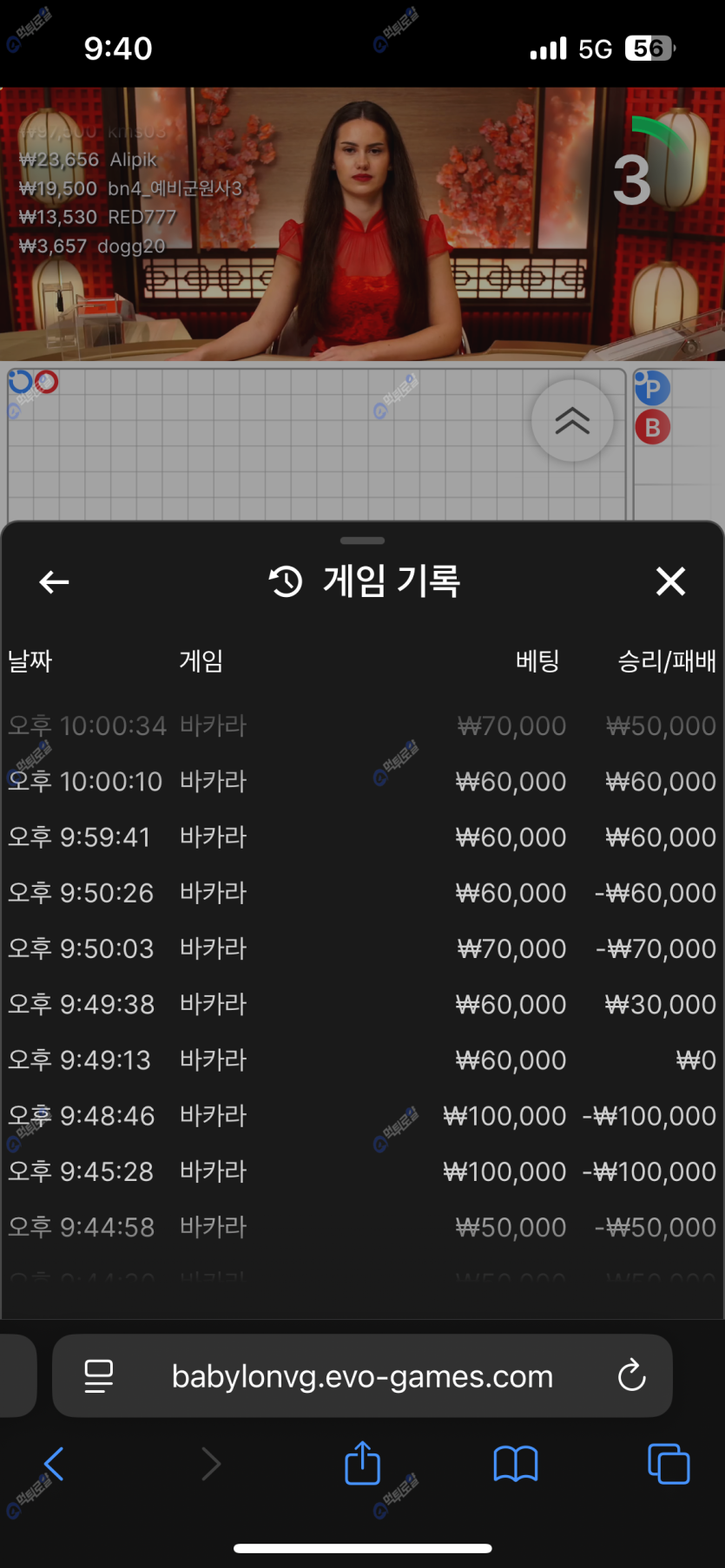Open the 오후 9:59:41 바카라 record

coord(362,837)
